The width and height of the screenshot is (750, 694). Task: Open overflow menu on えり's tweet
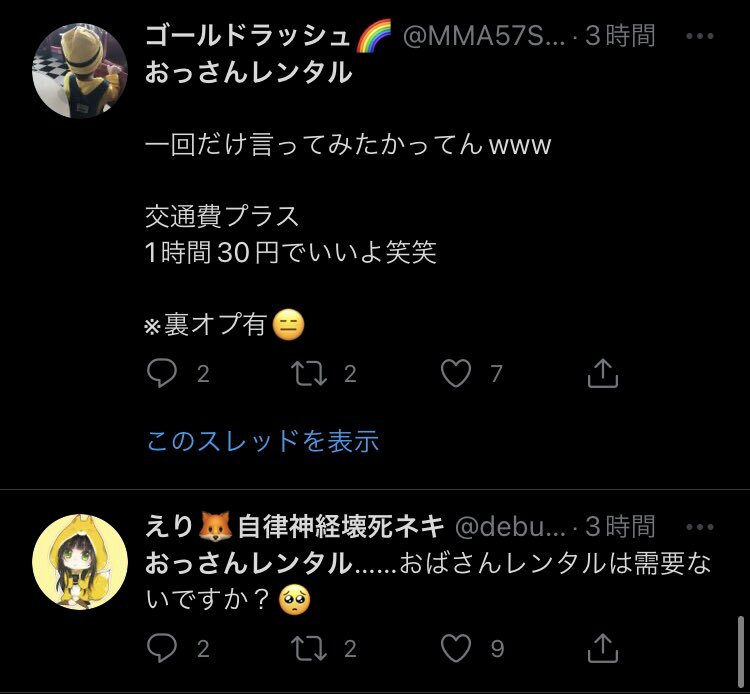(x=699, y=526)
